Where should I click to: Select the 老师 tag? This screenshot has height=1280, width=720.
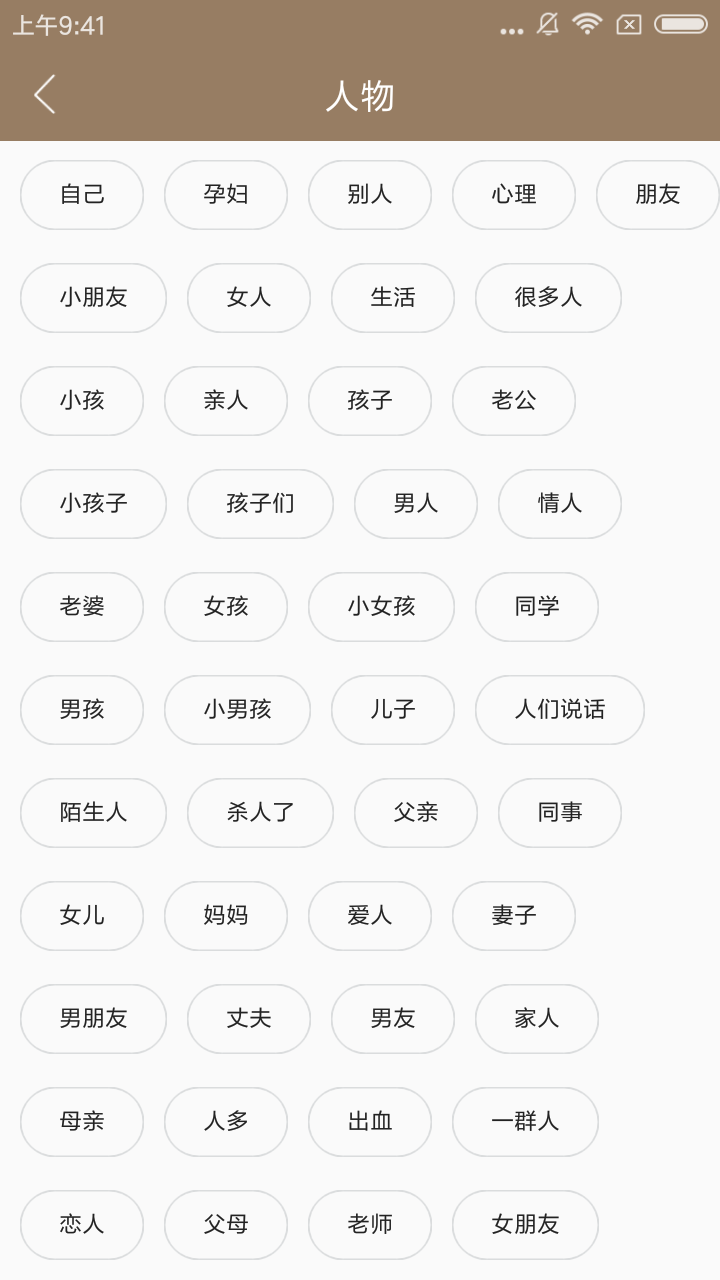370,1225
